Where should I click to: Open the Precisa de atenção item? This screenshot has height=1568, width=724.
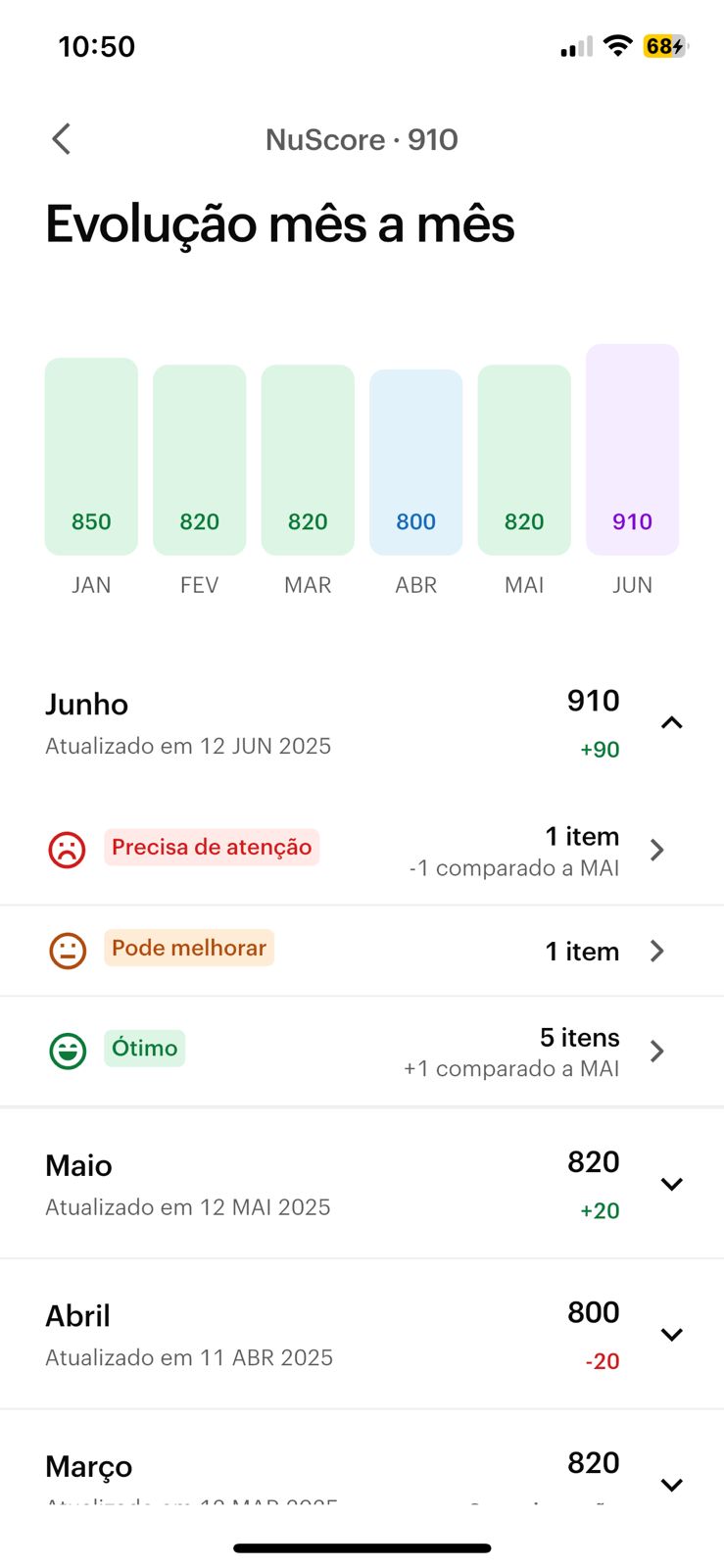pos(362,851)
